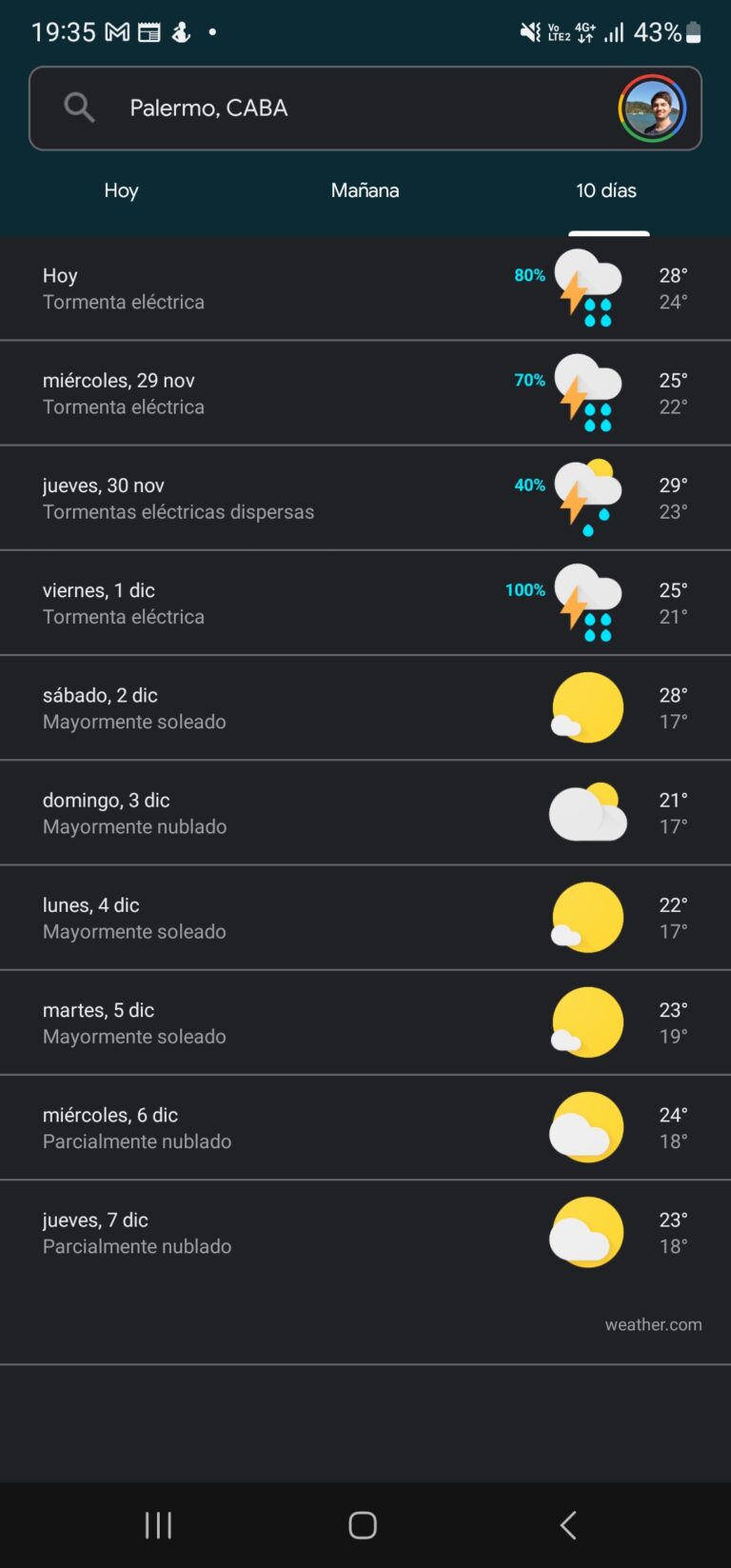The width and height of the screenshot is (731, 1568).
Task: Expand jueves, 7 dic forecast
Action: pos(365,1233)
